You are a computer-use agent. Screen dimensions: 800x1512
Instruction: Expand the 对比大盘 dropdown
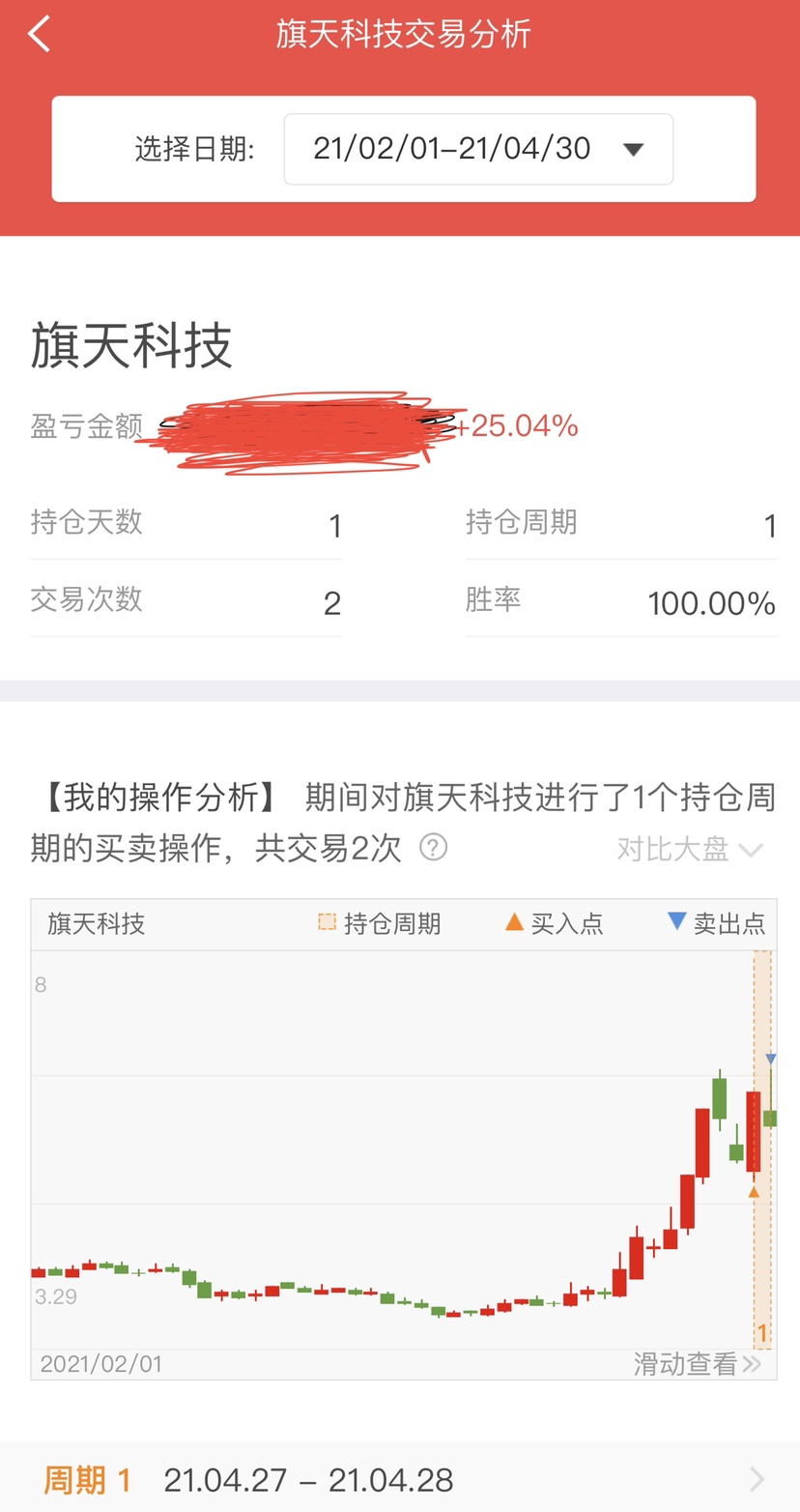pyautogui.click(x=690, y=850)
